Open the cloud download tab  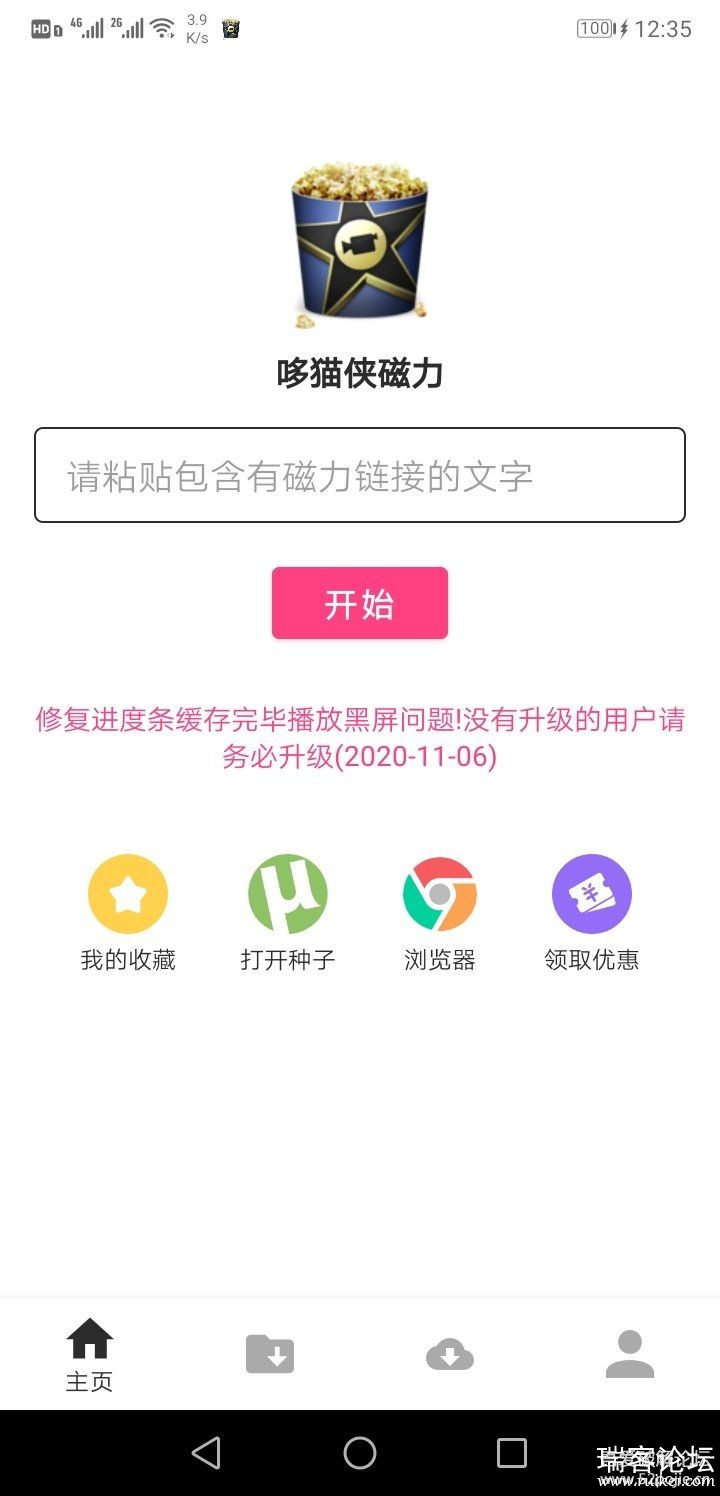(450, 1354)
